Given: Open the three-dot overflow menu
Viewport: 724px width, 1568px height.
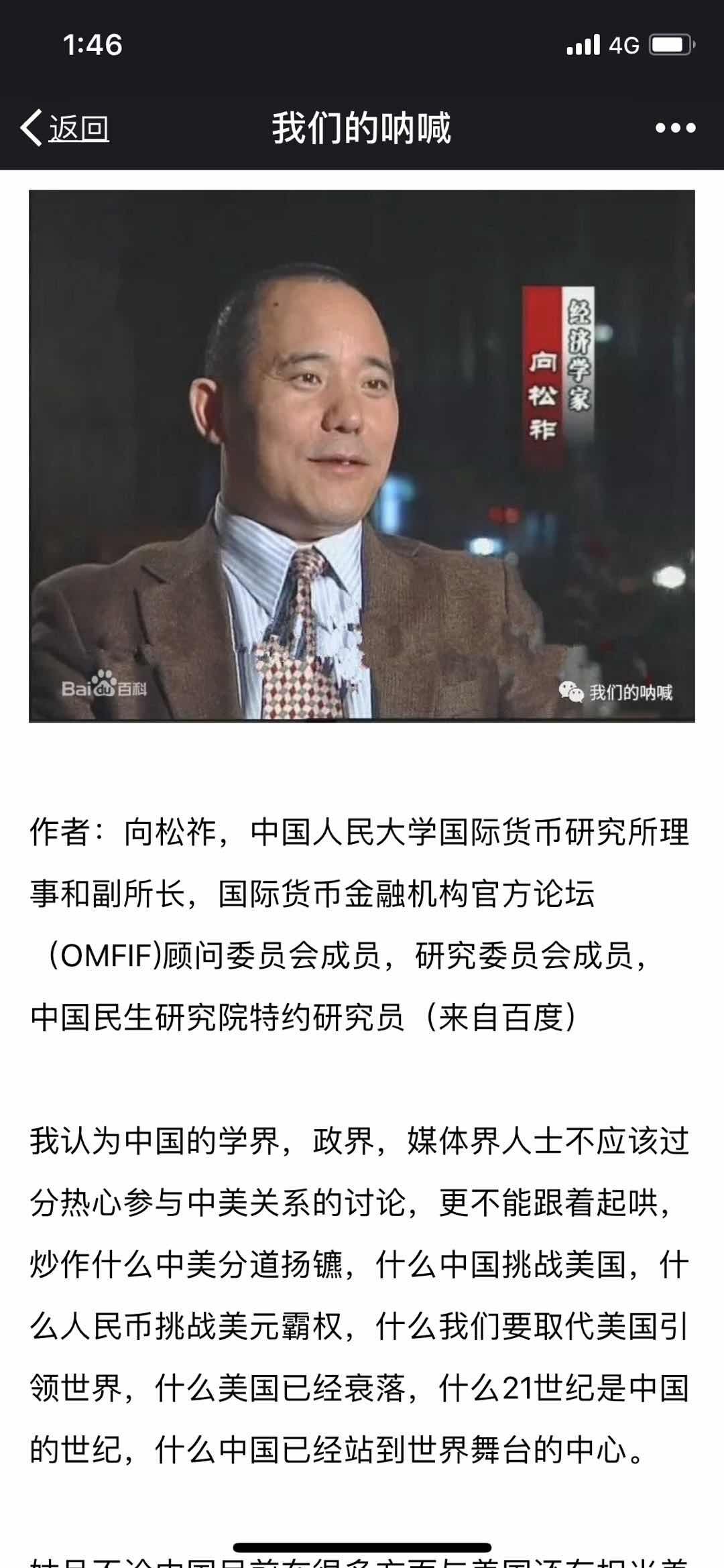Looking at the screenshot, I should tap(675, 127).
